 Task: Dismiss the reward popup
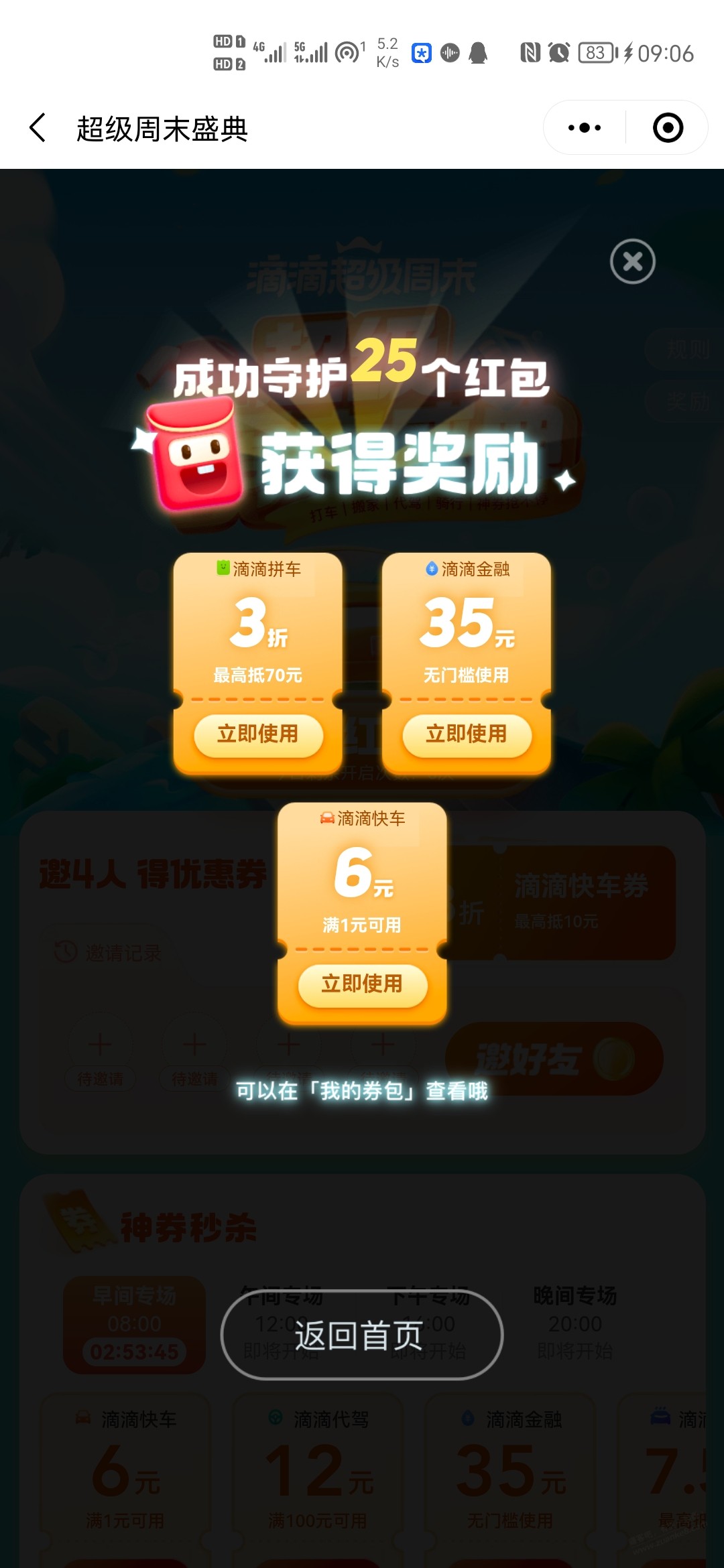tap(632, 261)
